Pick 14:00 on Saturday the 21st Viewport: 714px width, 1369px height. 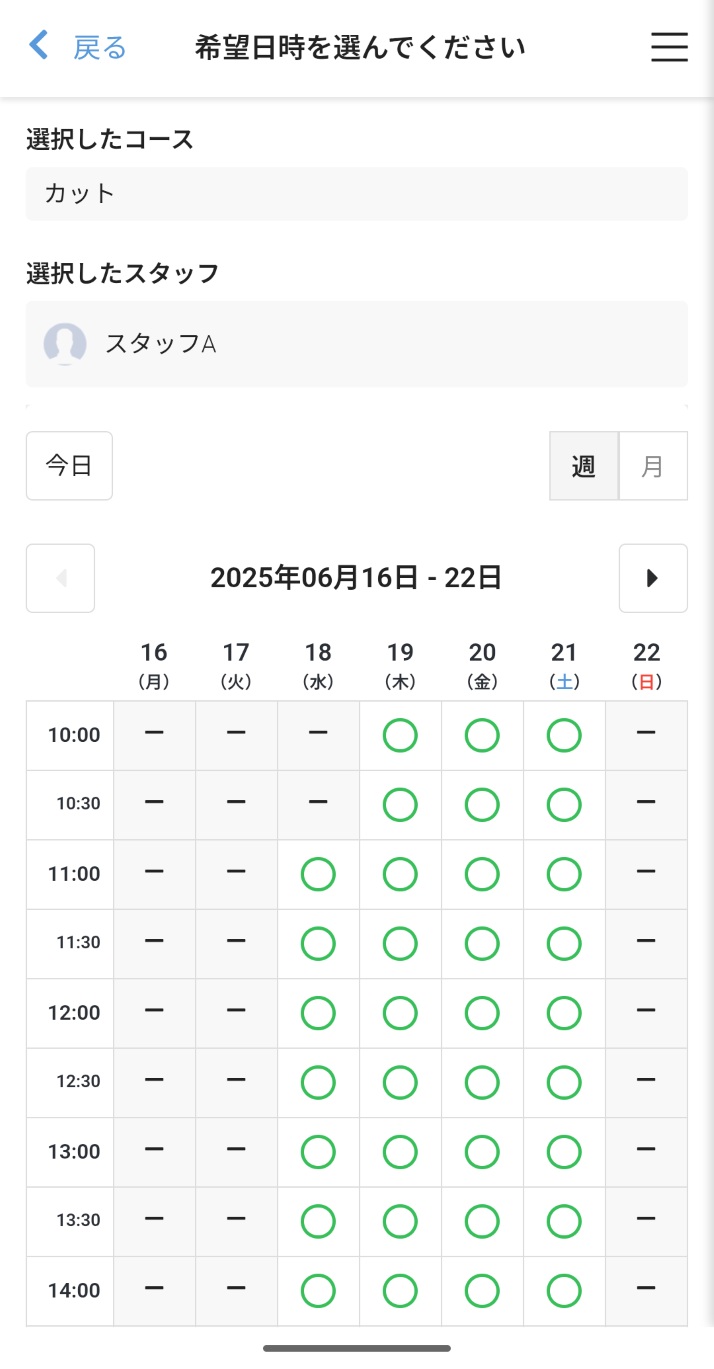pyautogui.click(x=564, y=1291)
